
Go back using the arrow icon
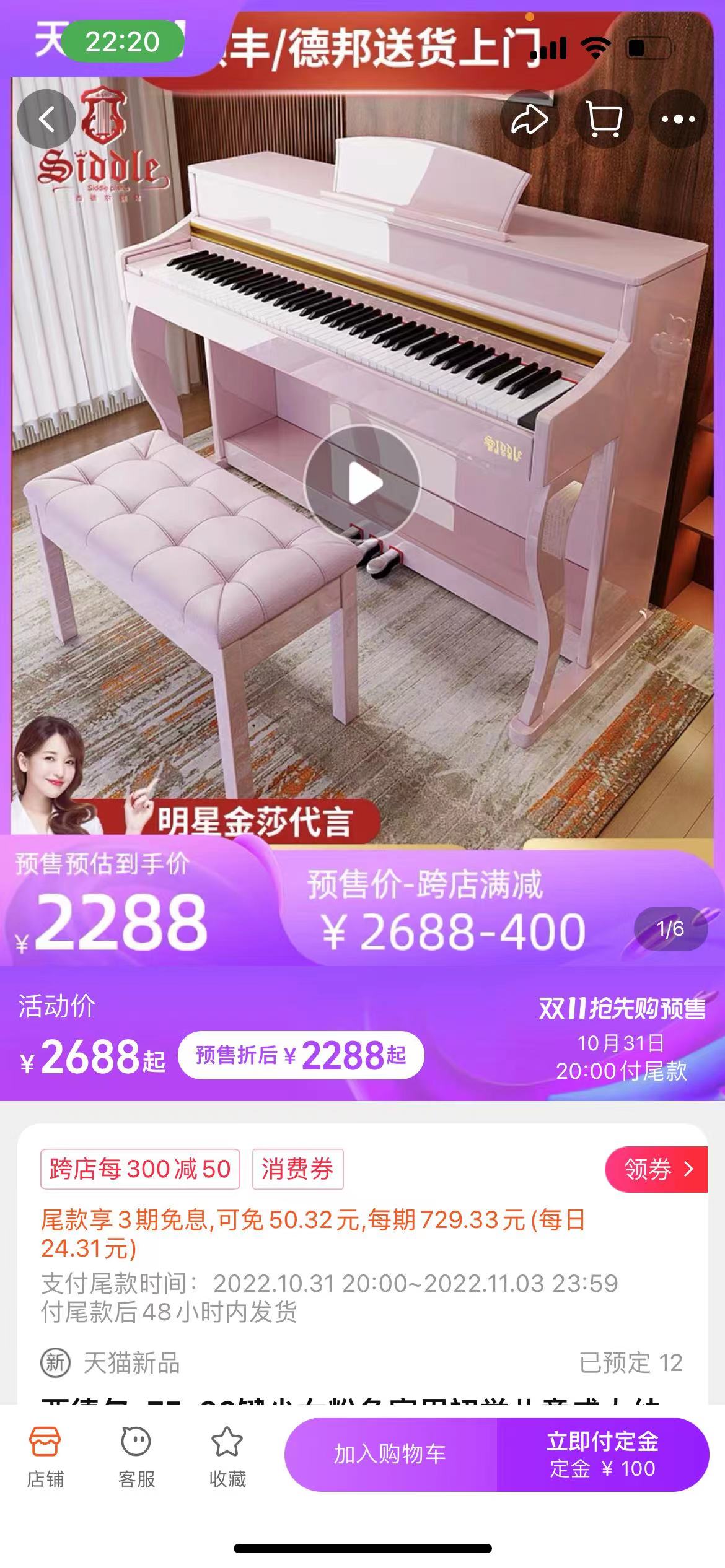coord(46,119)
